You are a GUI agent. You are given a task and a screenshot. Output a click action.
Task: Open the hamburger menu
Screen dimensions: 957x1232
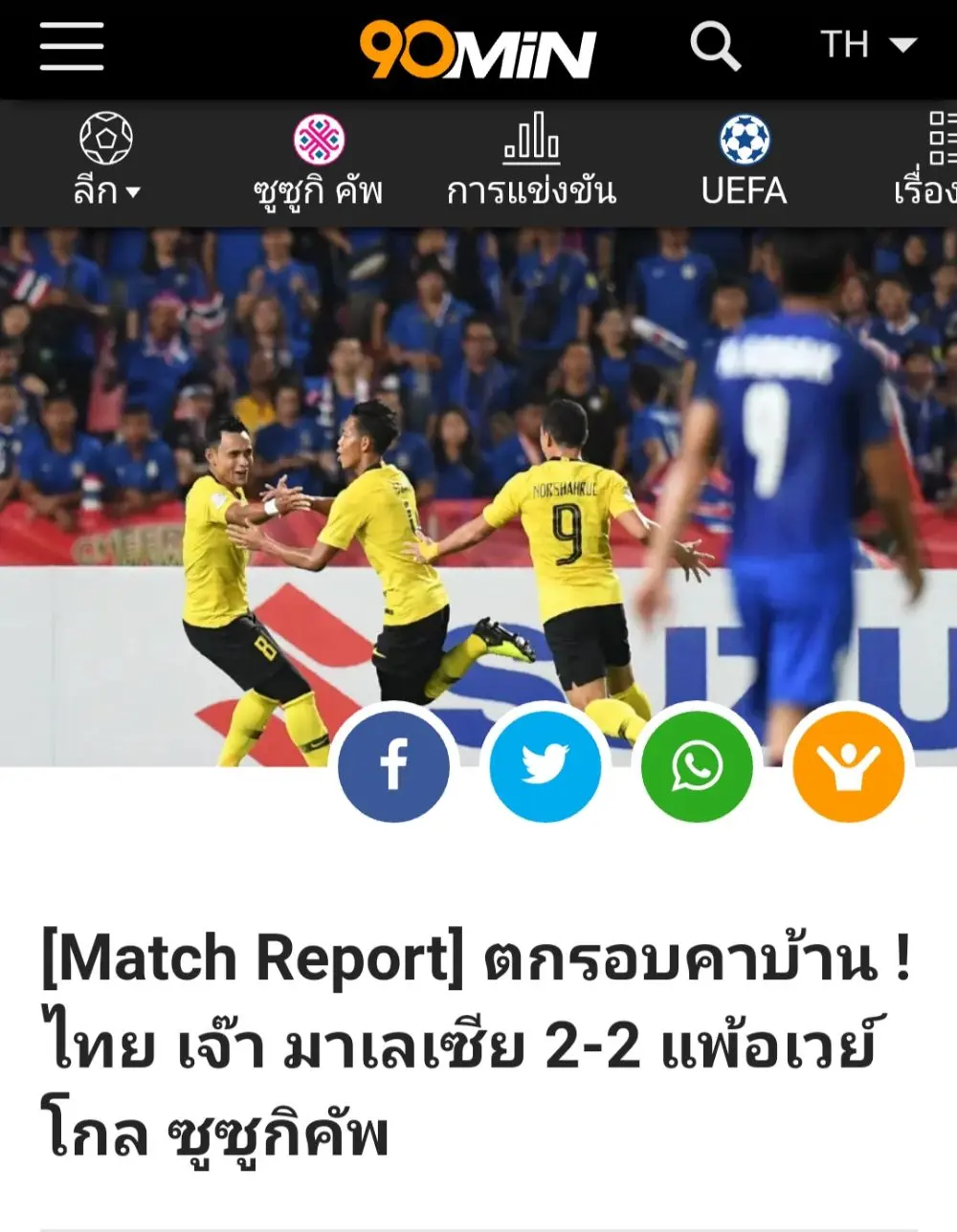[x=72, y=46]
